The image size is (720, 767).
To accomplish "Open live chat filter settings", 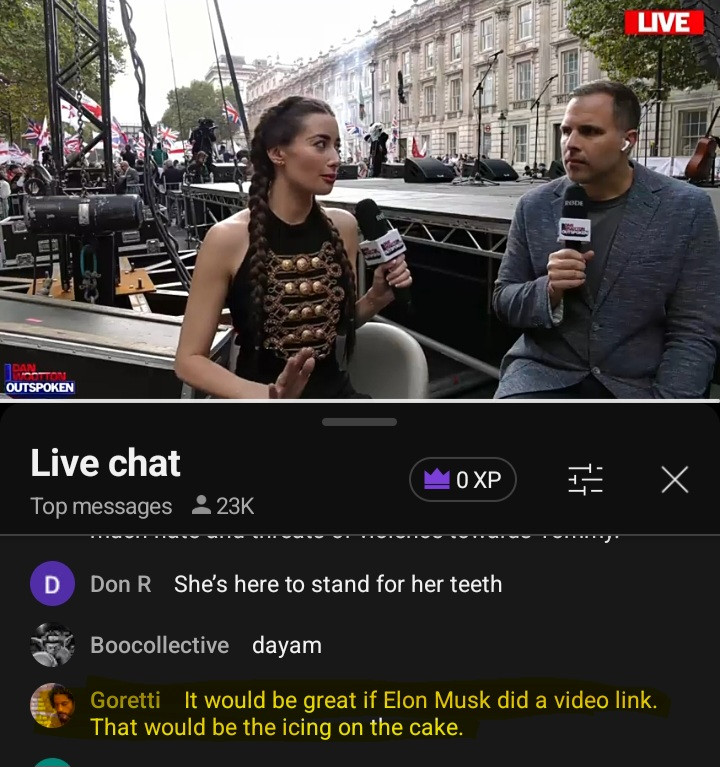I will click(x=585, y=480).
